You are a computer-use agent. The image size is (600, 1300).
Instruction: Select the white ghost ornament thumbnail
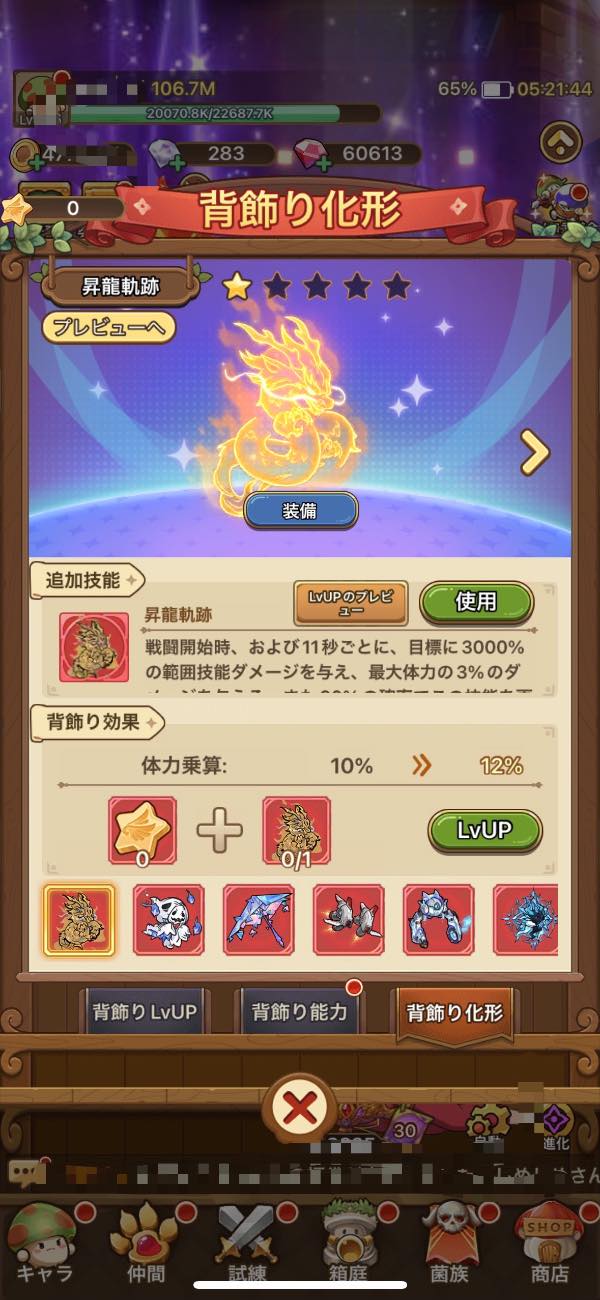click(x=168, y=918)
